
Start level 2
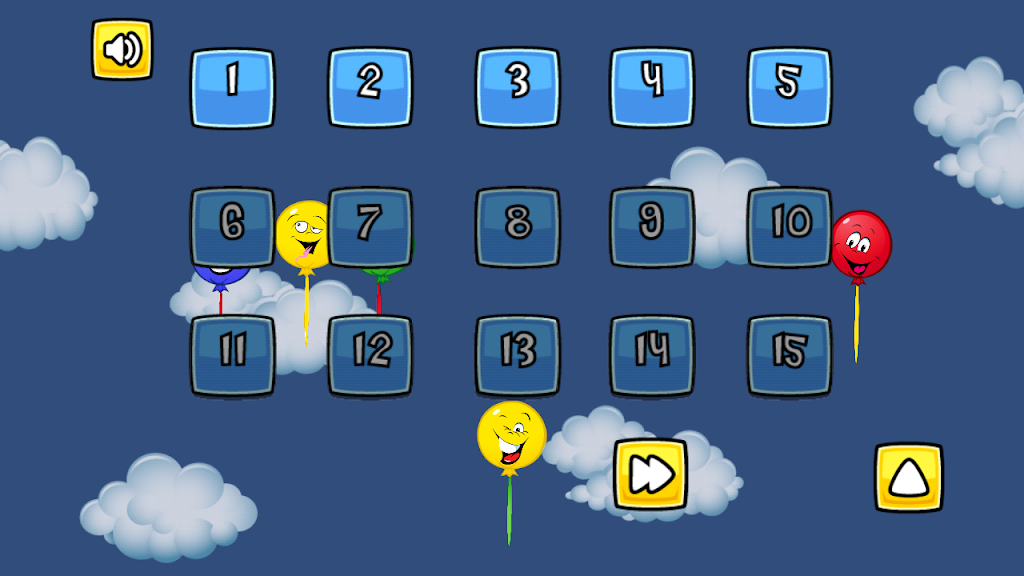pyautogui.click(x=370, y=87)
